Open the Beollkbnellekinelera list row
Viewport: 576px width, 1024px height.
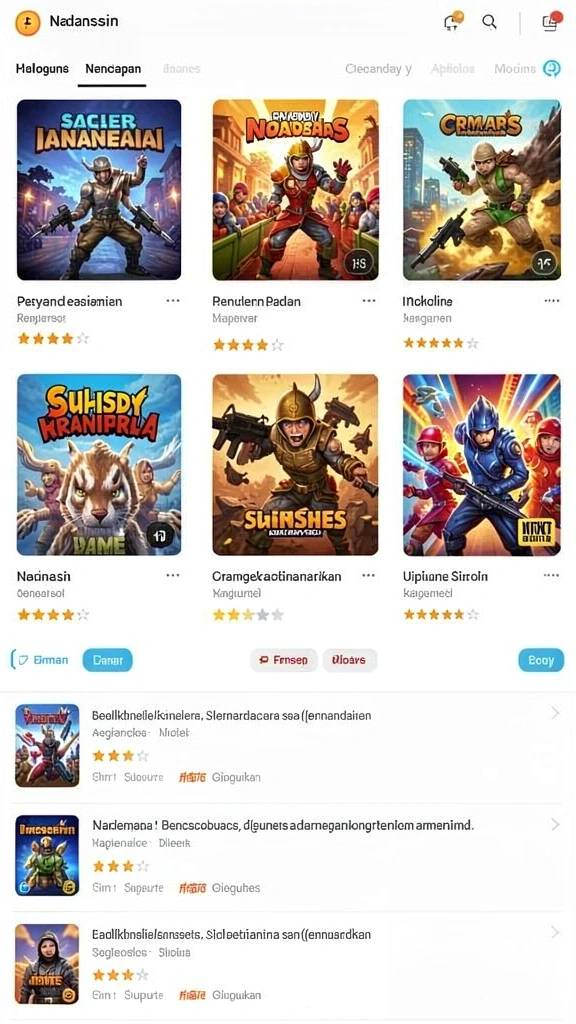coord(288,746)
